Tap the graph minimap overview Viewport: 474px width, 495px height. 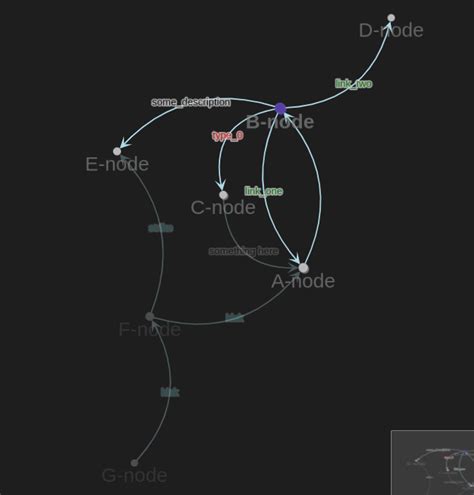pos(432,463)
